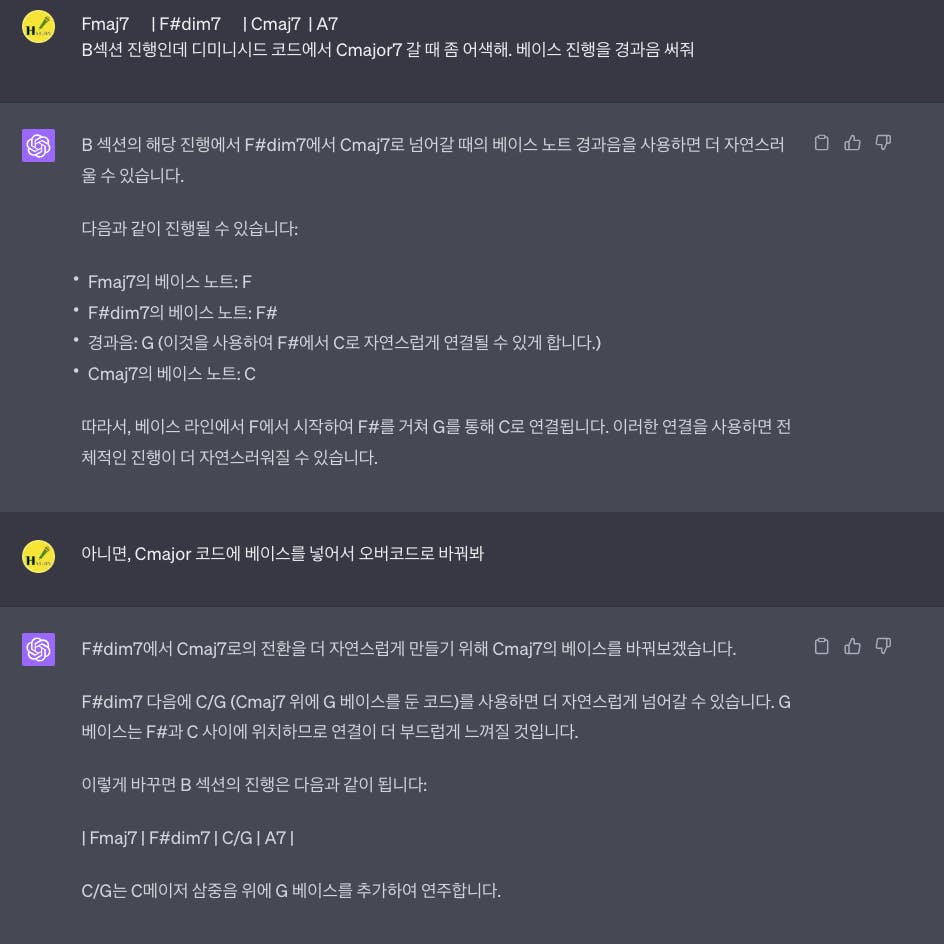Give thumbs down to the C/G chord reply

pos(883,646)
